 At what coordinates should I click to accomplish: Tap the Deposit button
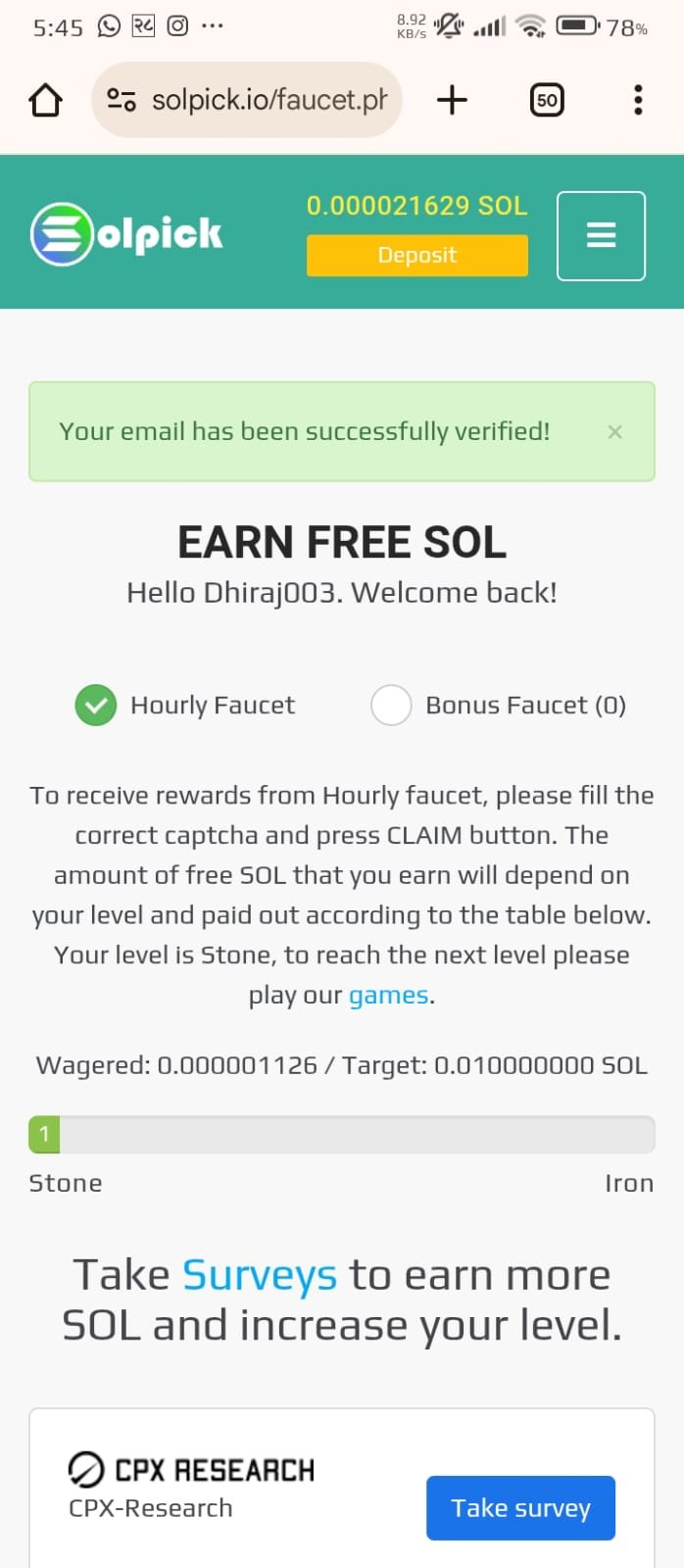(416, 255)
